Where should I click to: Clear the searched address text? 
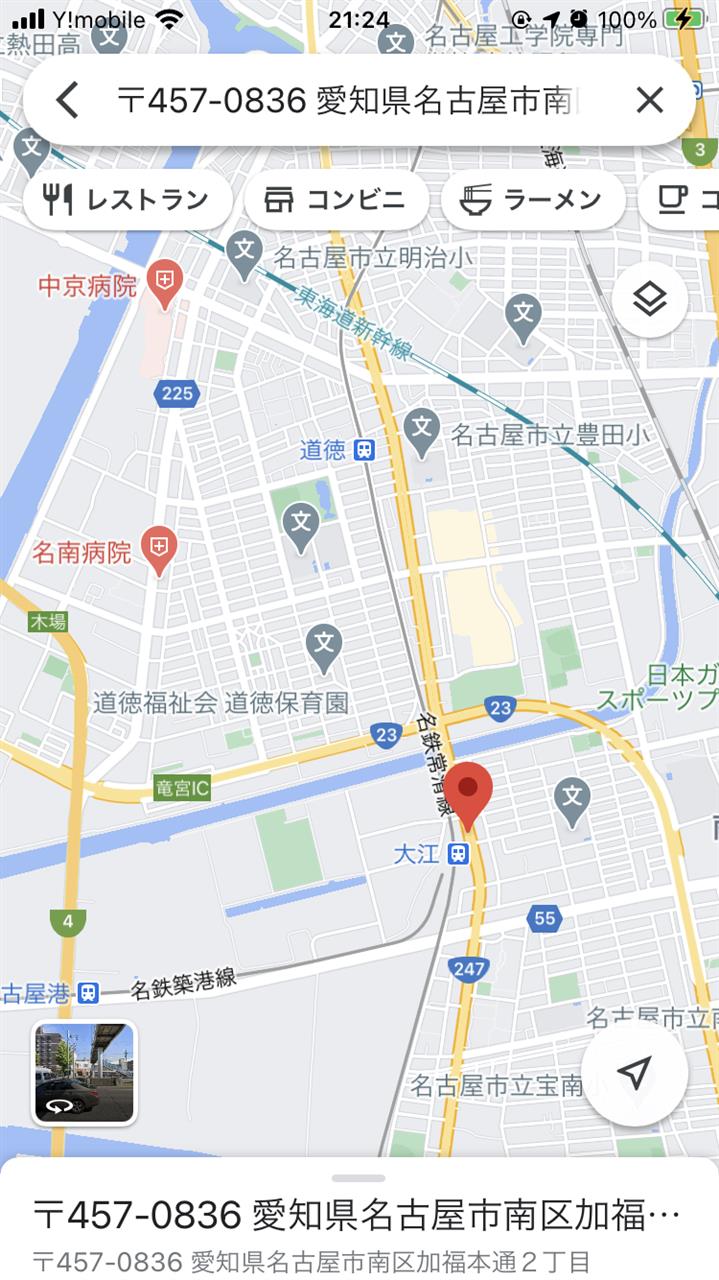(x=650, y=100)
